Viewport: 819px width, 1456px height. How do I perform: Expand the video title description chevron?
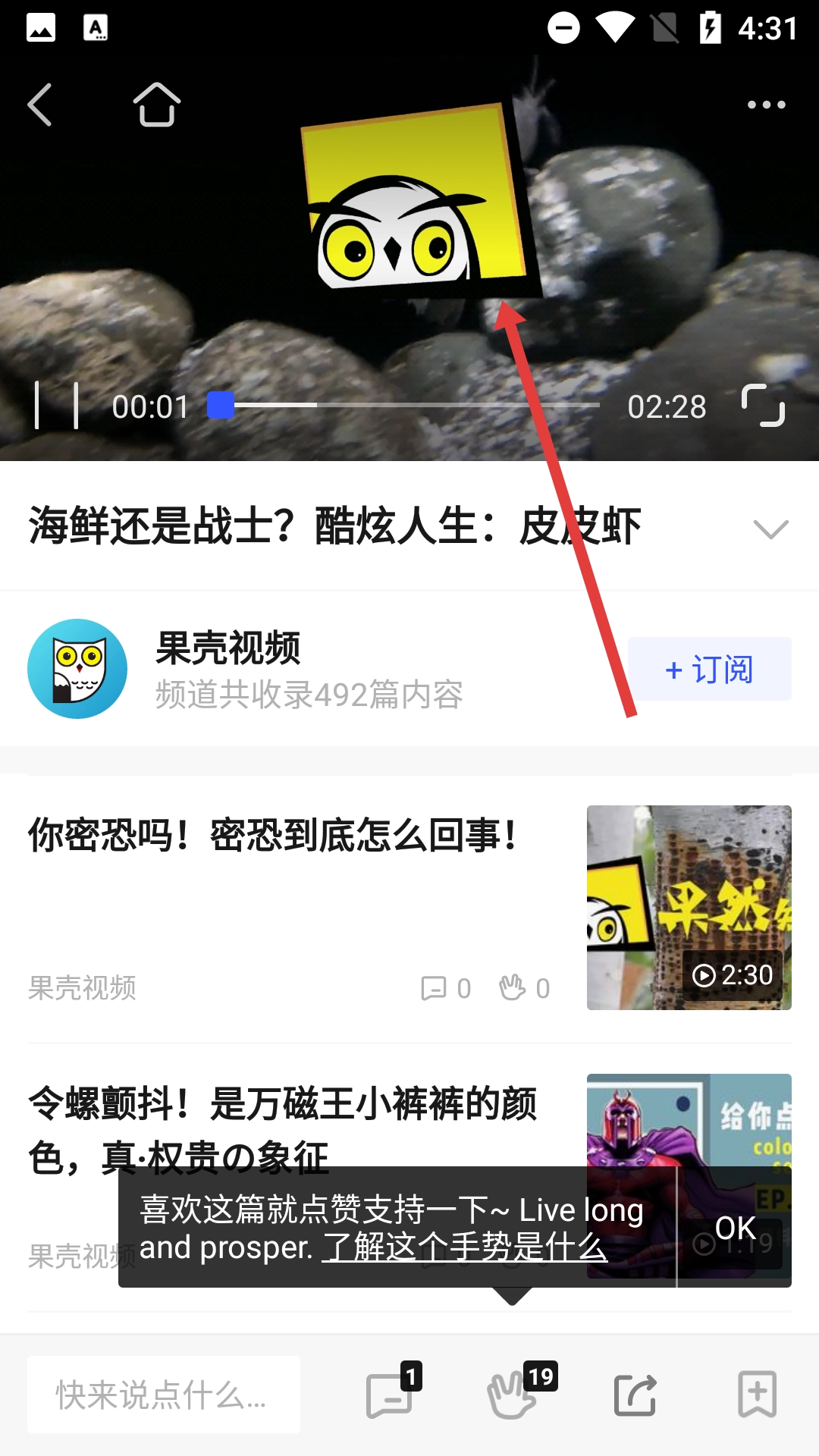[x=770, y=528]
